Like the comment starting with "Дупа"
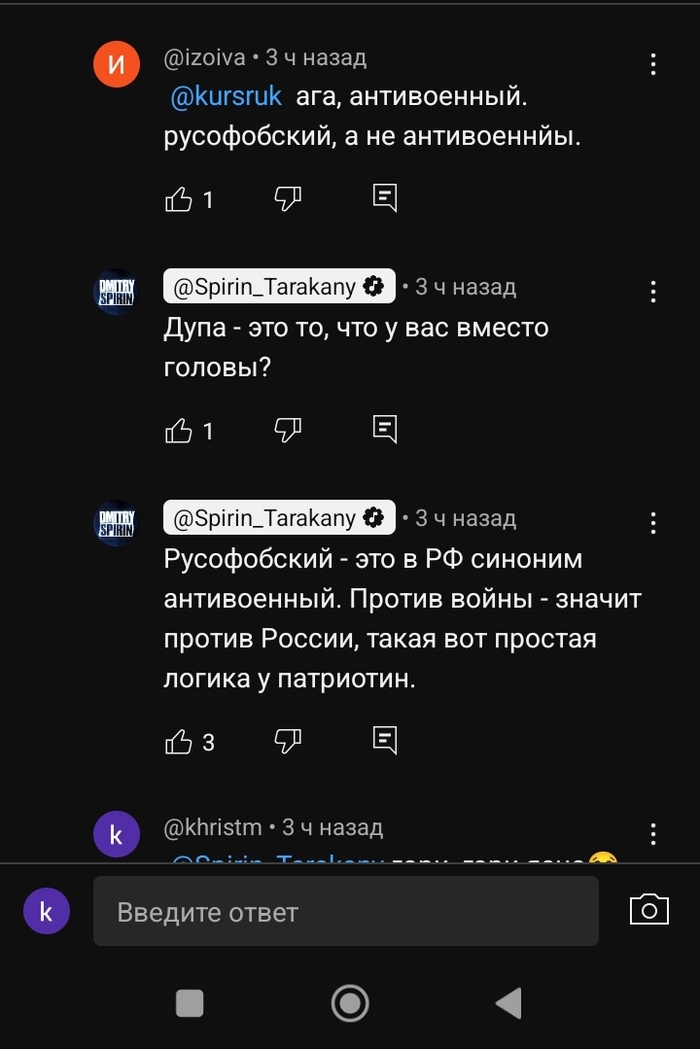This screenshot has height=1049, width=700. [x=179, y=431]
